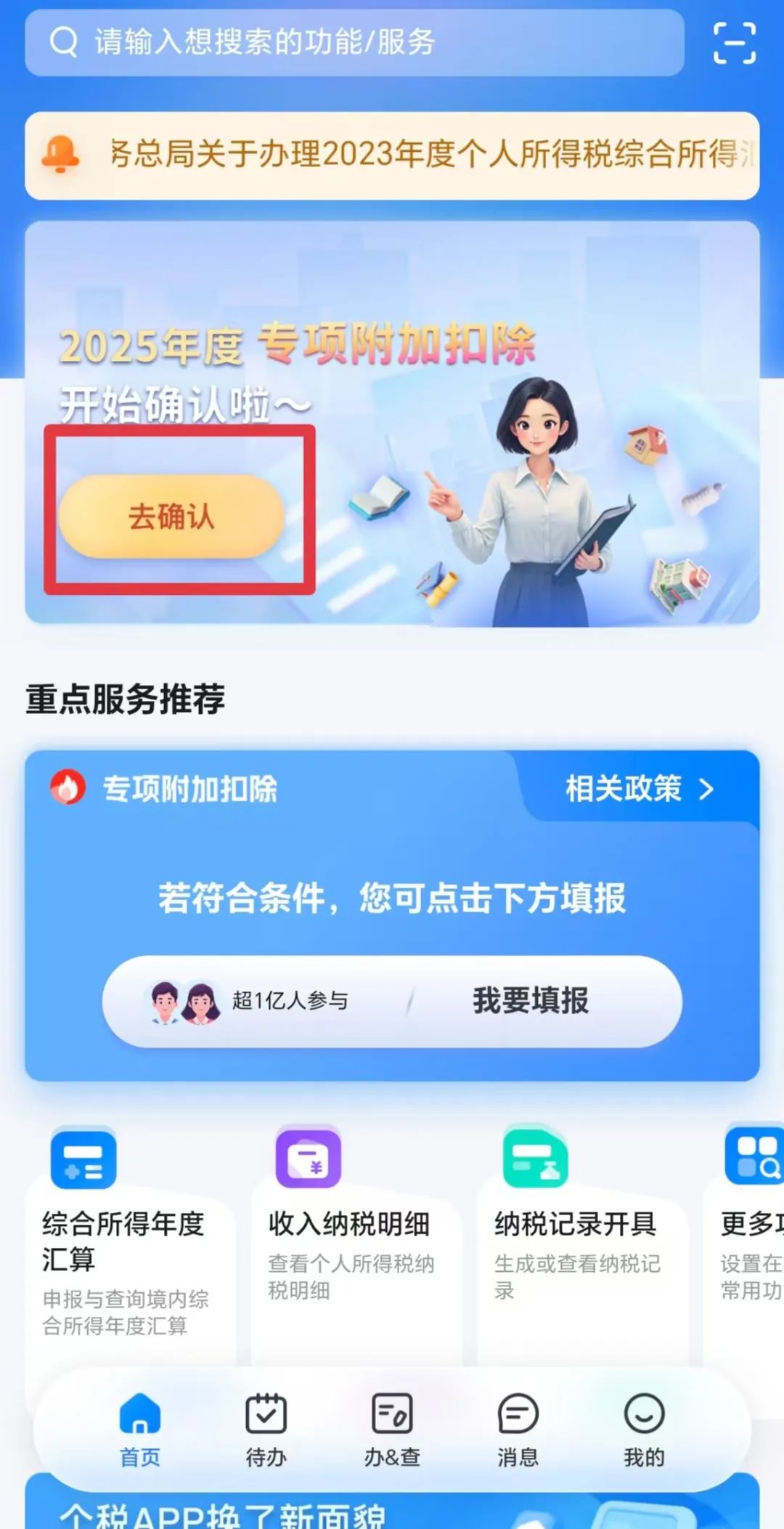
Task: Open the scan code icon
Action: point(734,43)
